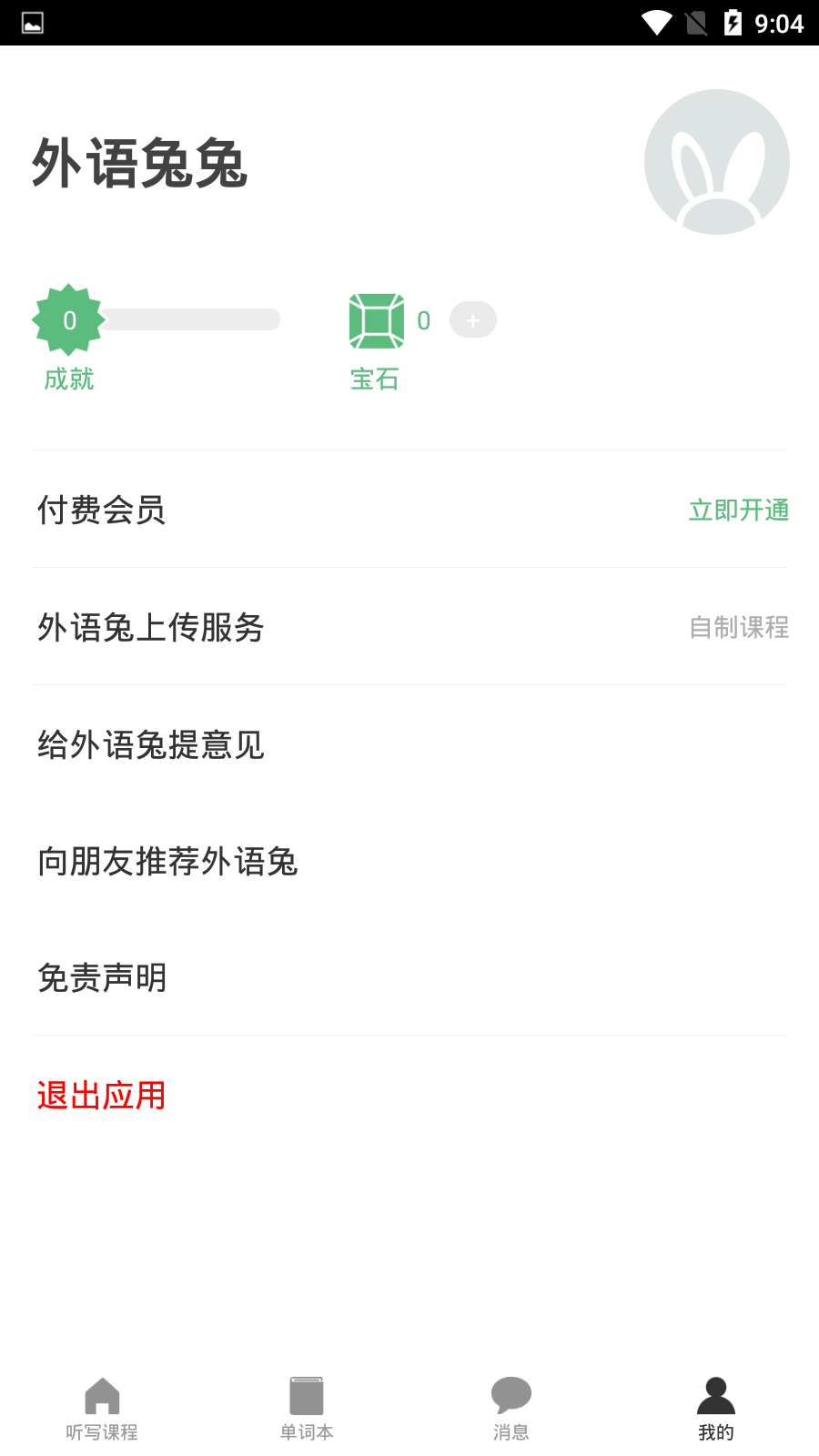Viewport: 819px width, 1456px height.
Task: Tap 退出应用 to exit the app
Action: point(102,1095)
